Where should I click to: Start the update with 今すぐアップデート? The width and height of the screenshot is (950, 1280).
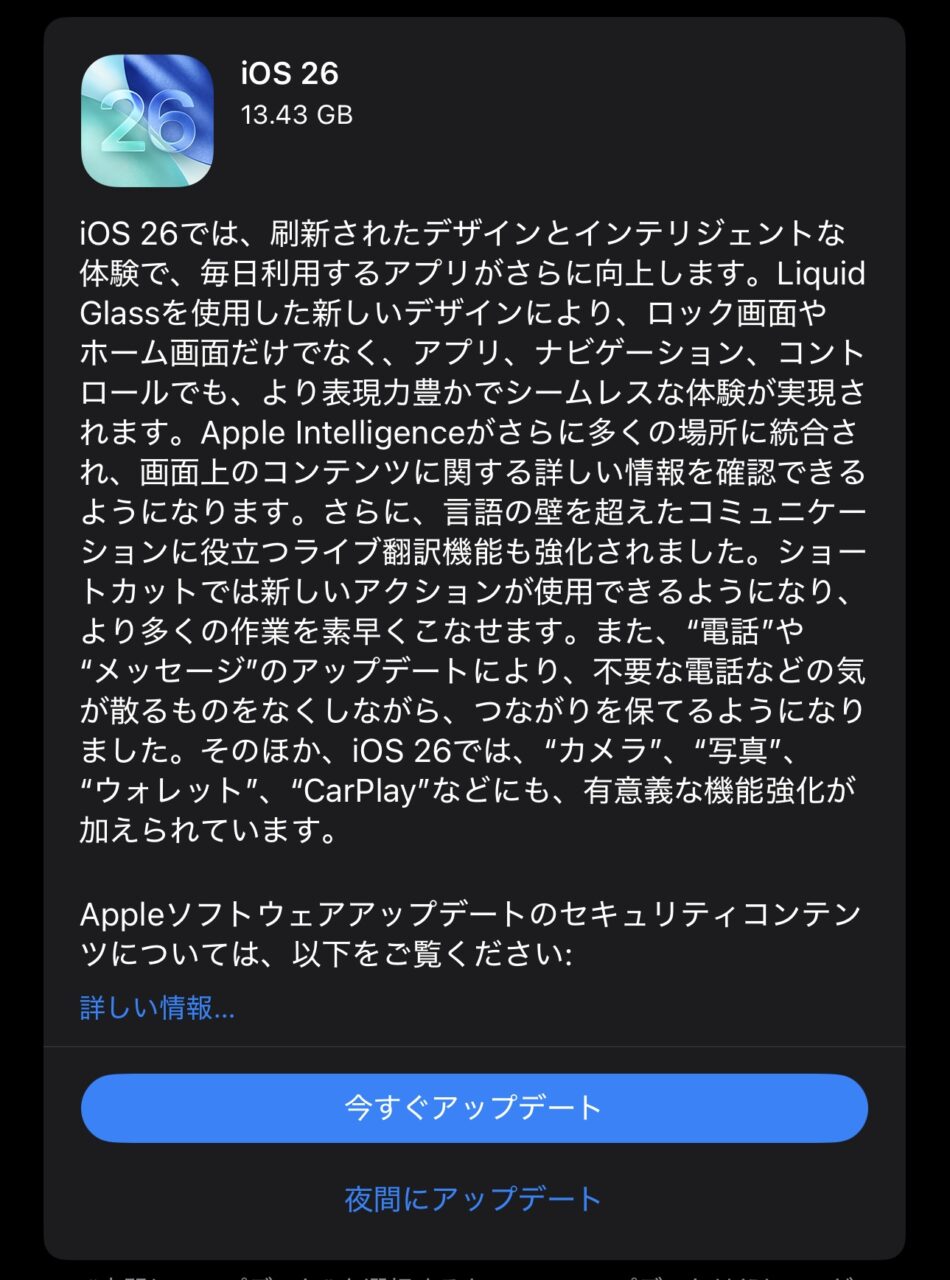tap(474, 1107)
